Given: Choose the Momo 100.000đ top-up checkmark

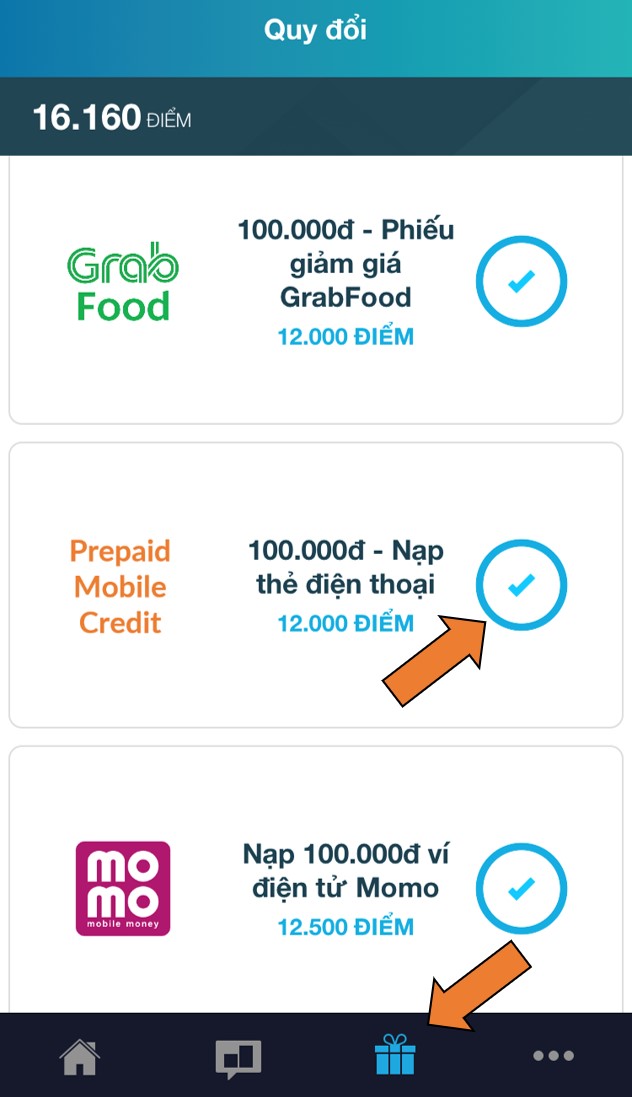Looking at the screenshot, I should (521, 887).
